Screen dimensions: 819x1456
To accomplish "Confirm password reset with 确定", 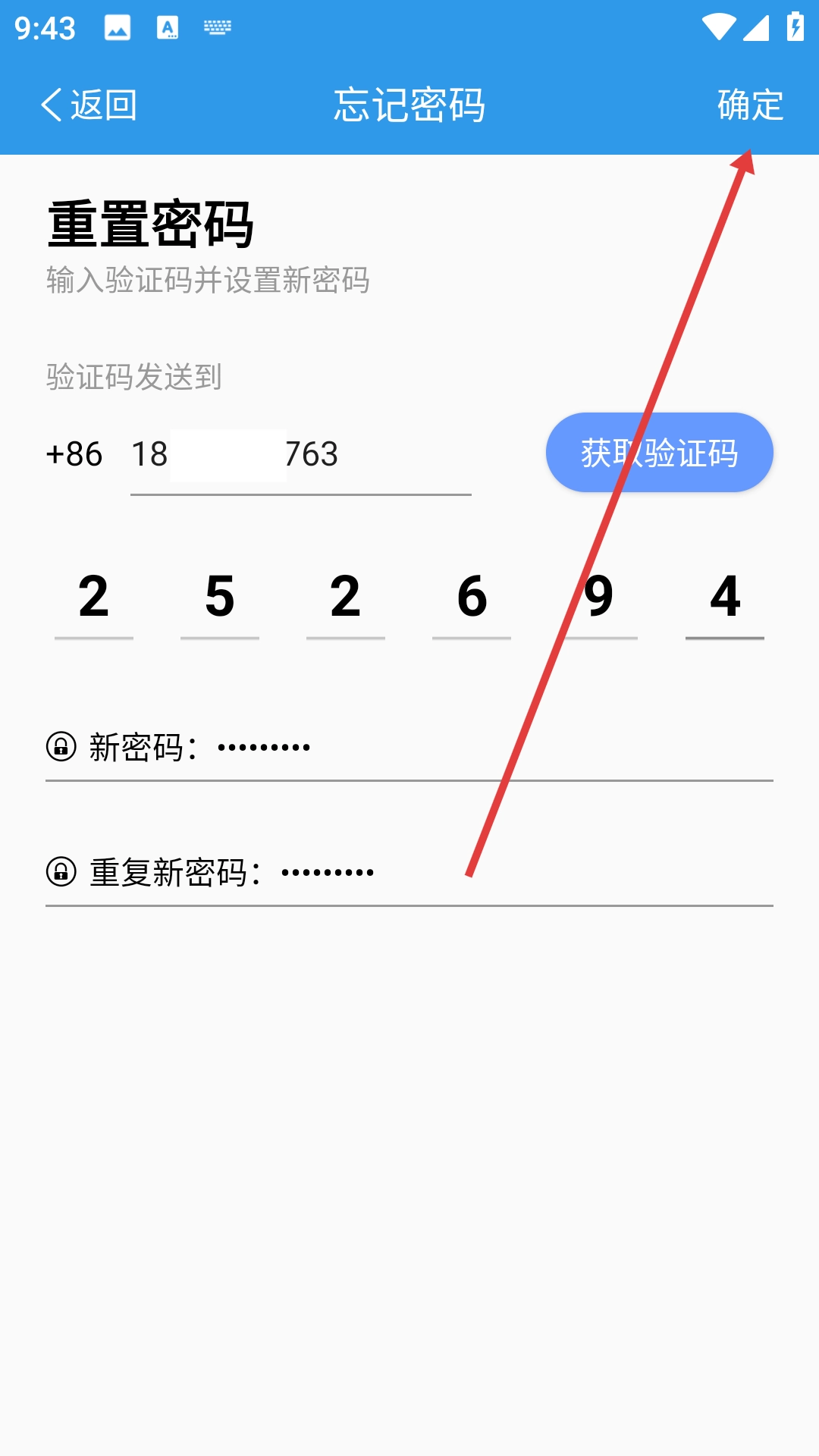I will [749, 105].
